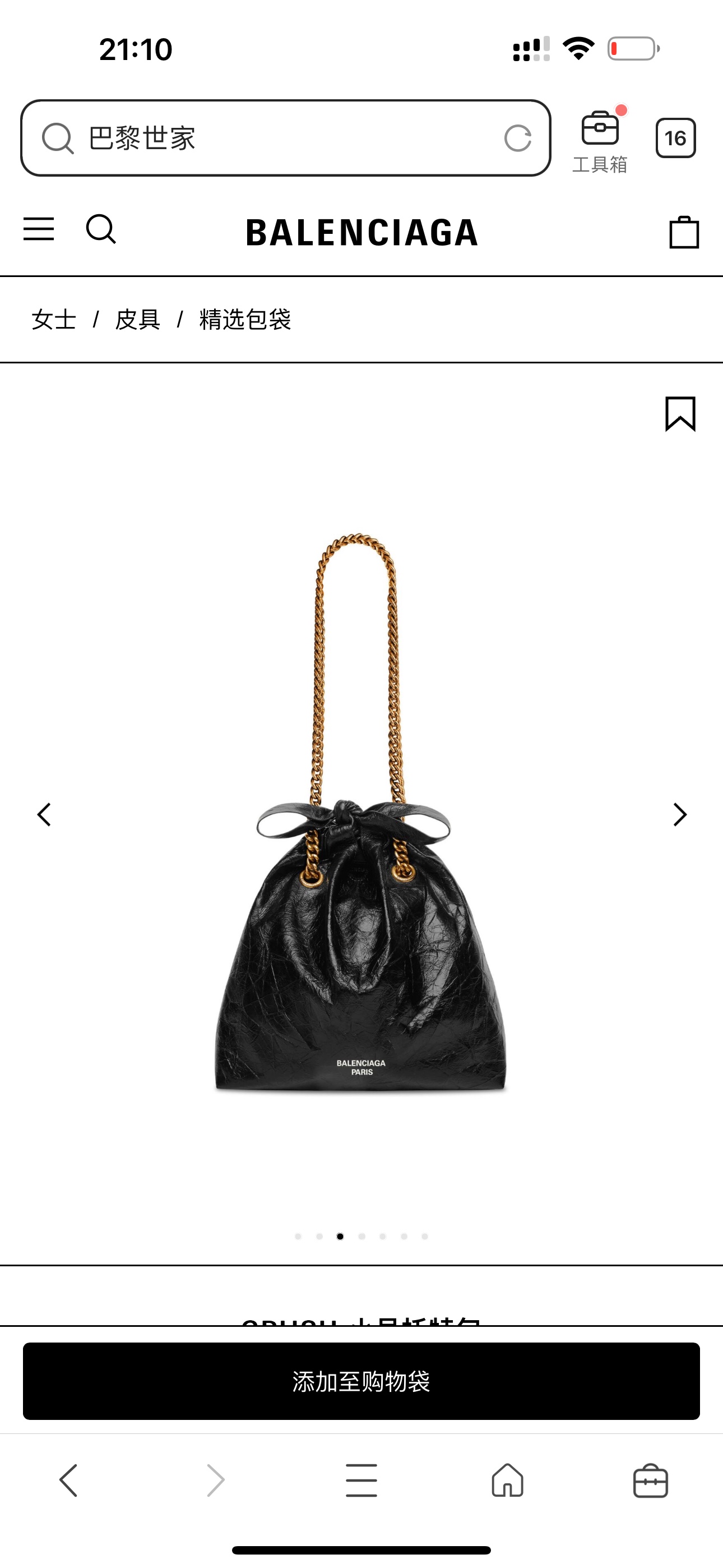The width and height of the screenshot is (723, 1568).
Task: Reload the page with the refresh icon
Action: click(517, 138)
